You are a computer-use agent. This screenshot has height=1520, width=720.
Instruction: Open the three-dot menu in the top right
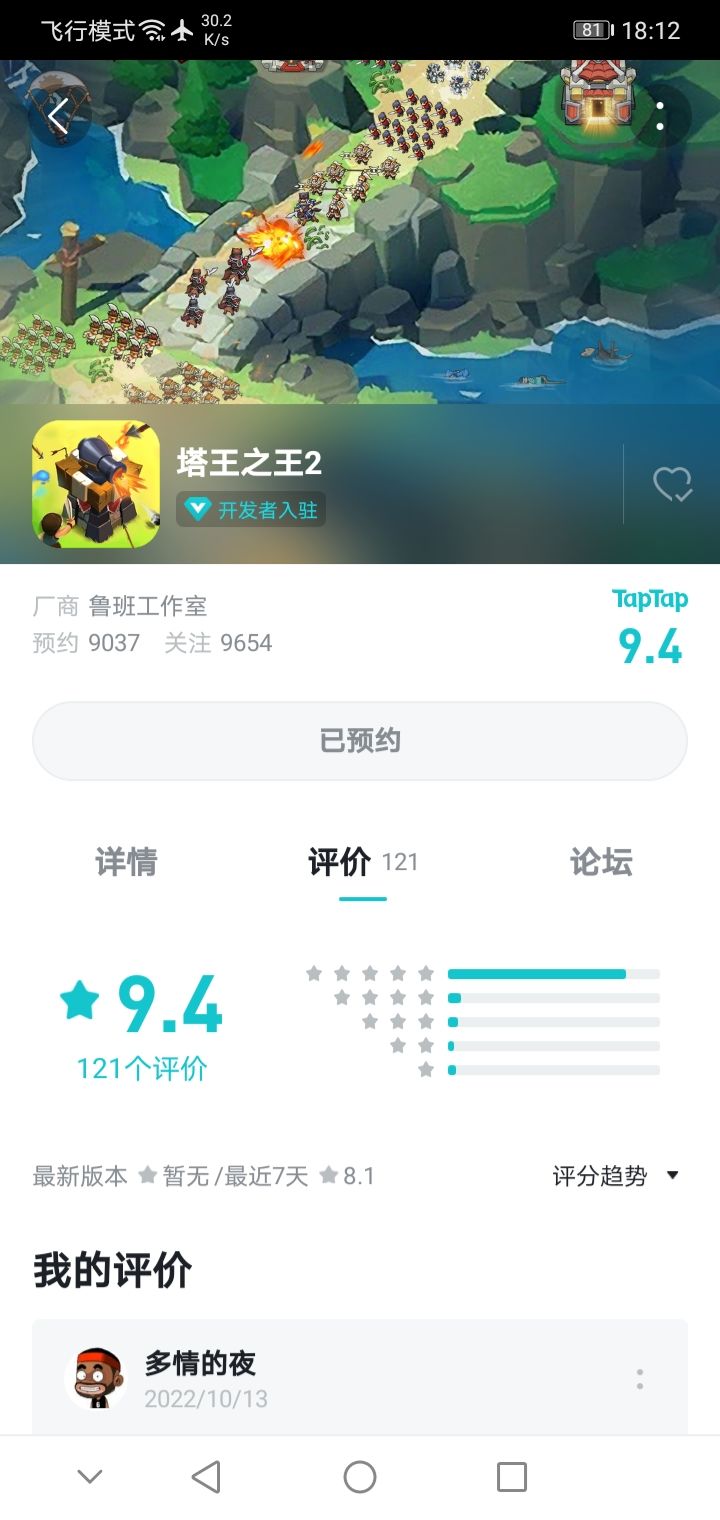click(659, 115)
